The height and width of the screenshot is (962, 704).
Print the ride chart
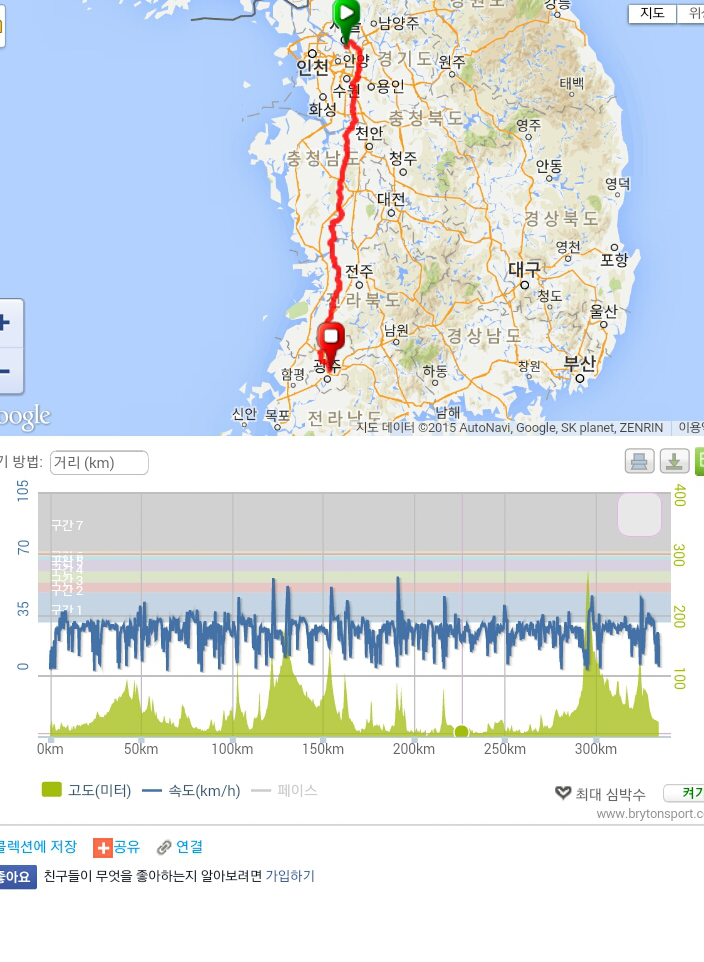click(x=640, y=461)
